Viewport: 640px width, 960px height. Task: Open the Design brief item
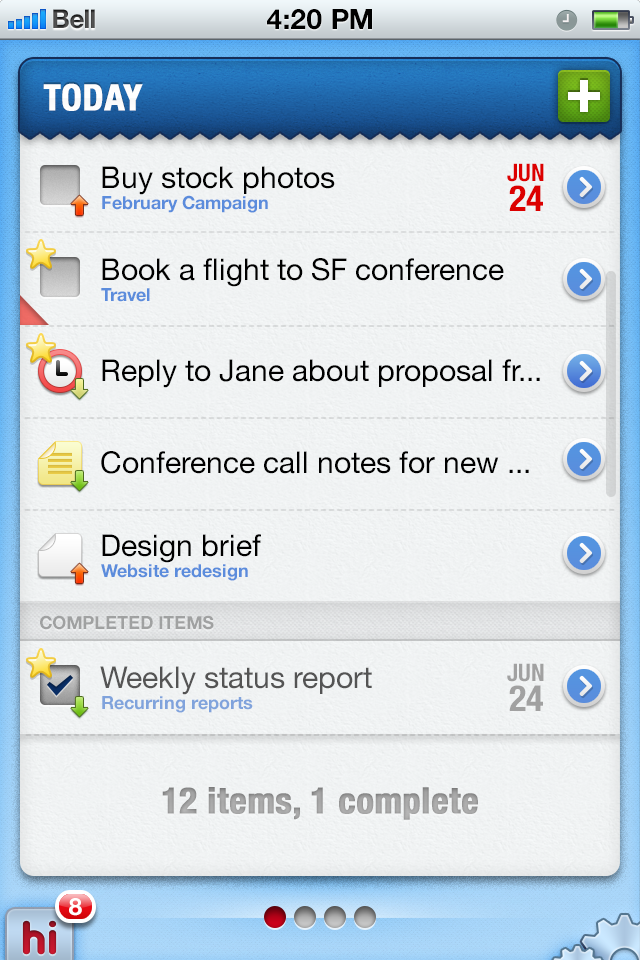(180, 547)
